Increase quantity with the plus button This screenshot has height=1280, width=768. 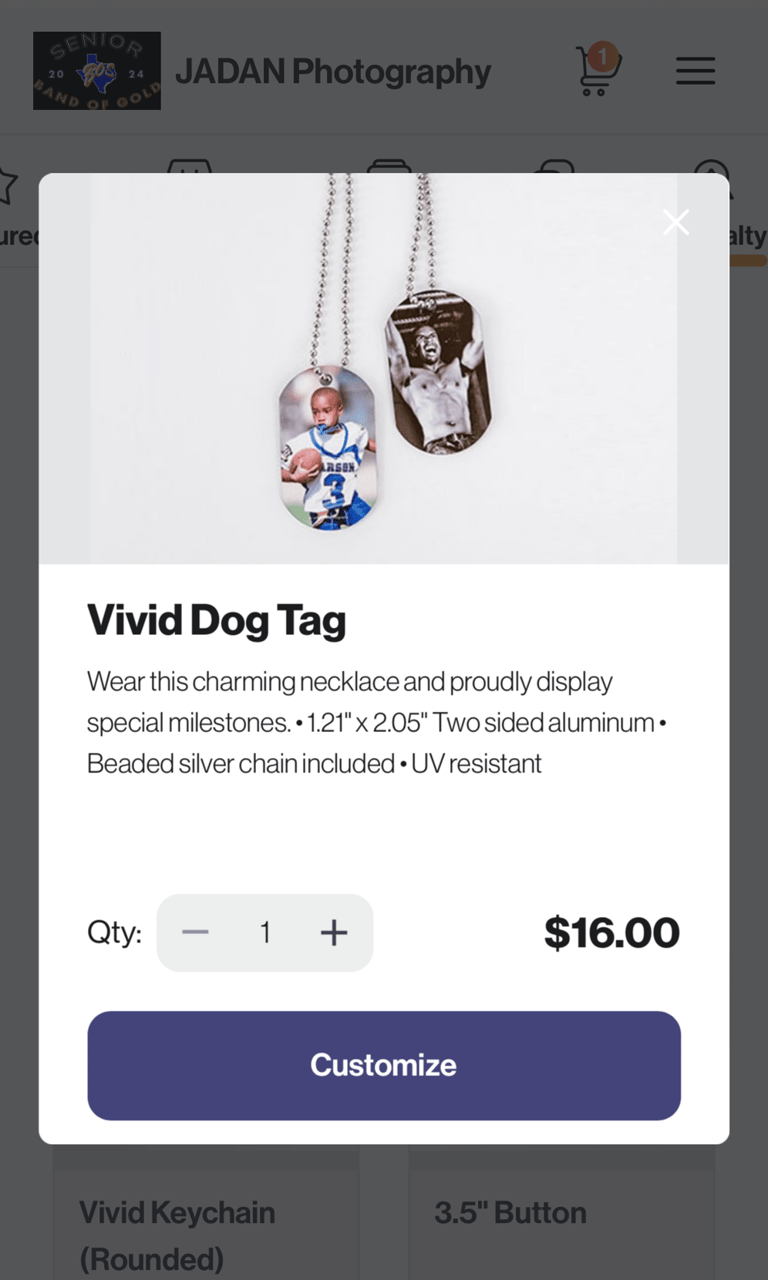pos(334,933)
